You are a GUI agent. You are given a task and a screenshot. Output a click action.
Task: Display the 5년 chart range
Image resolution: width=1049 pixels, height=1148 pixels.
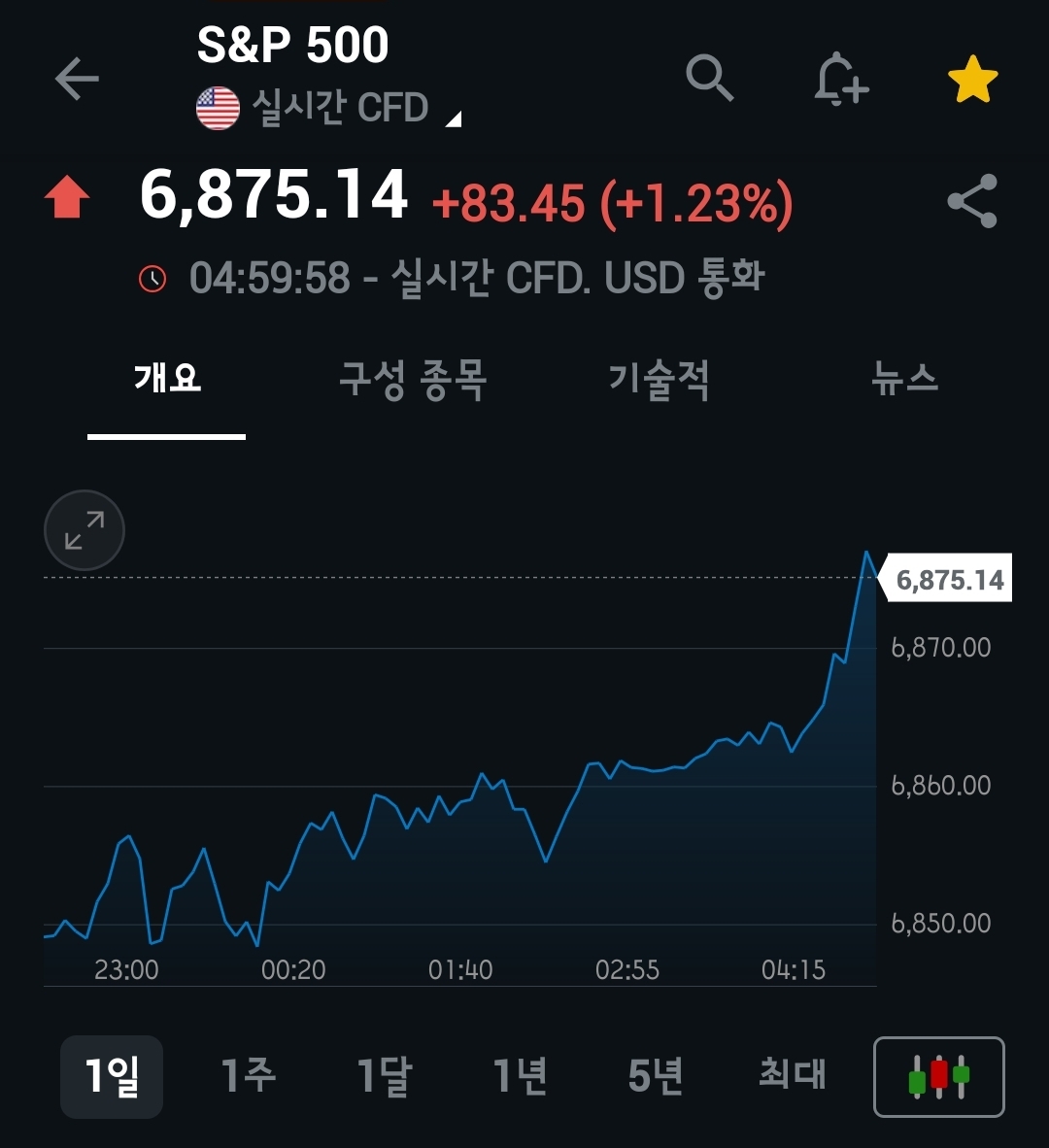[656, 1076]
